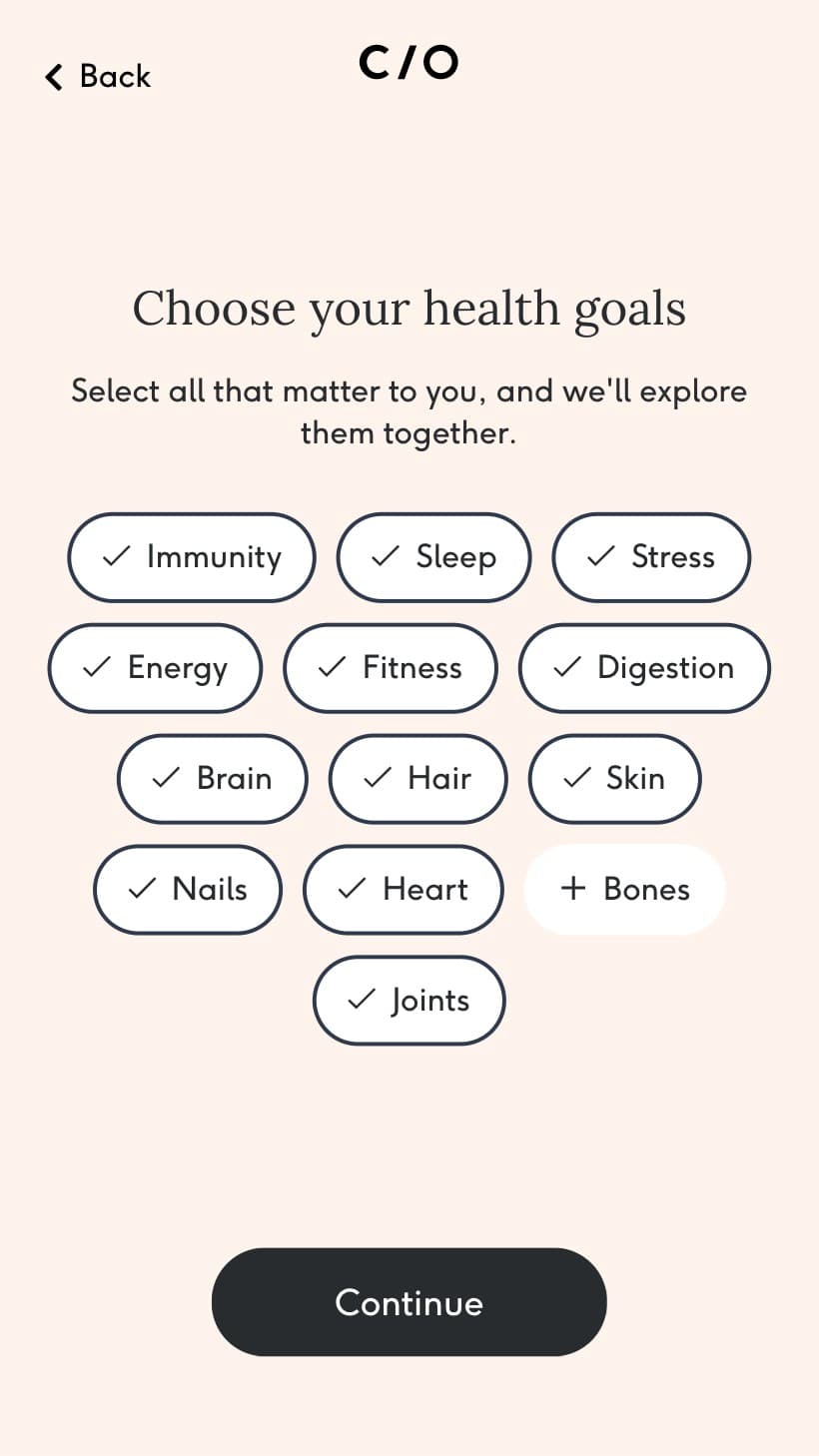
Task: Deselect the Hair chip
Action: pyautogui.click(x=417, y=779)
